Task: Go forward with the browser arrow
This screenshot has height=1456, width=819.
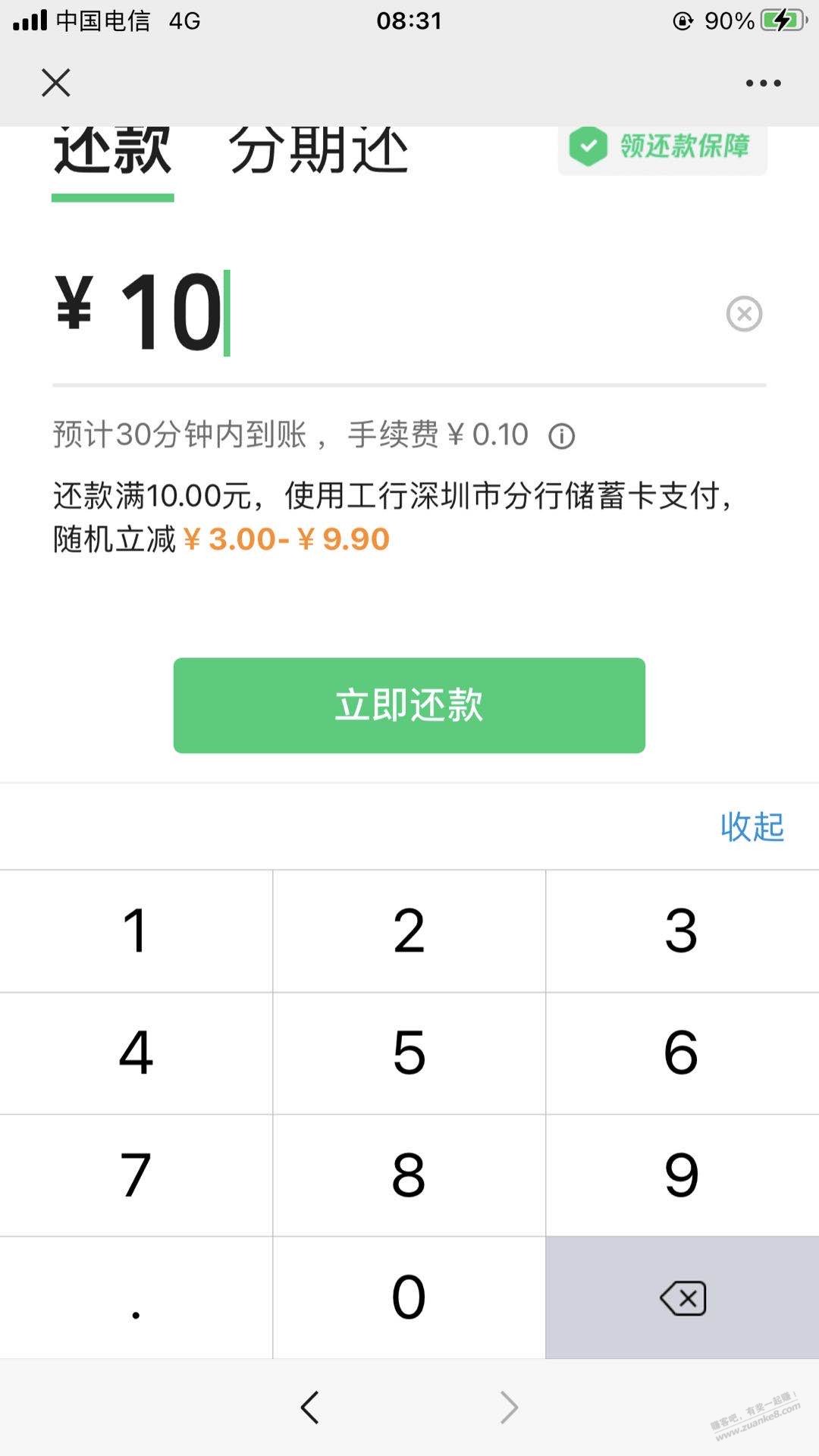Action: 510,1407
